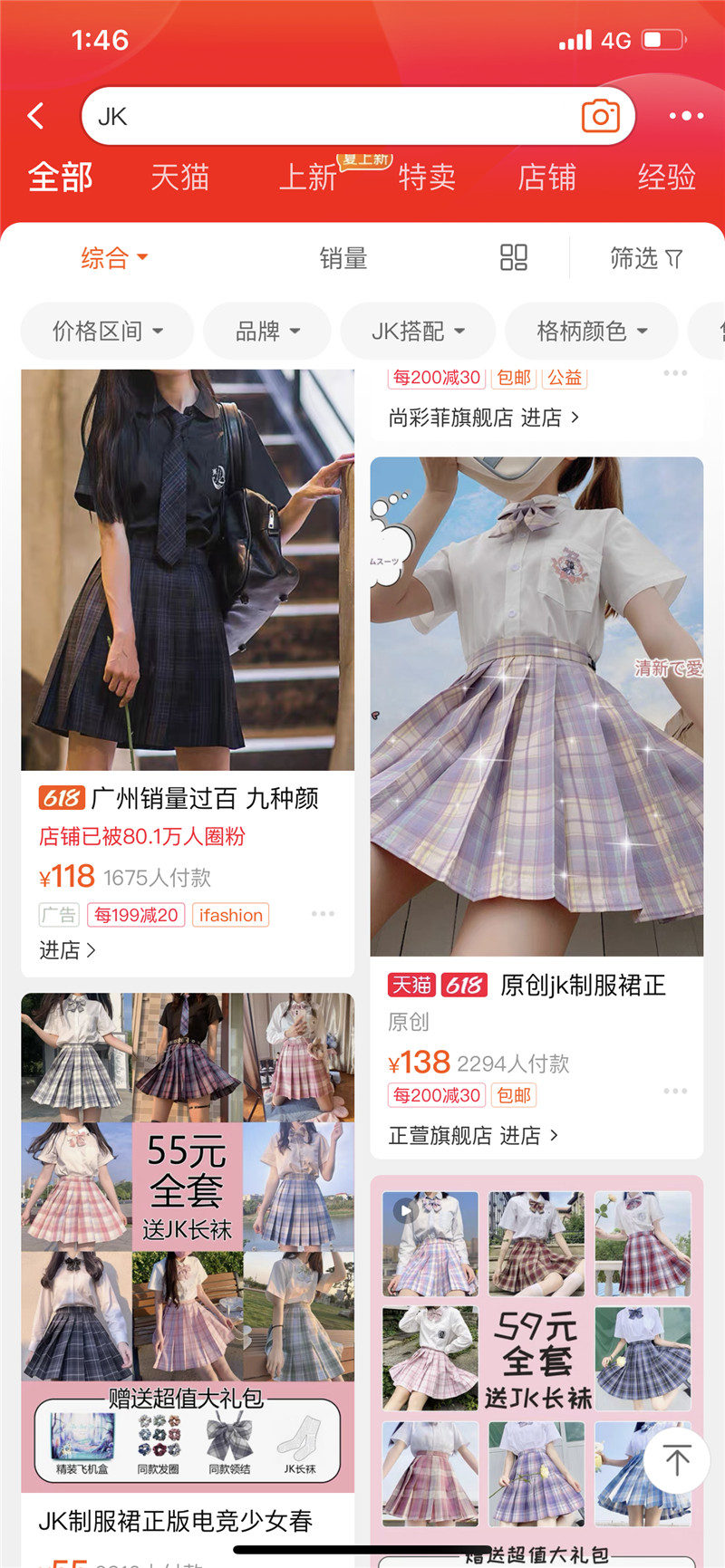Go back with the arrow icon

(x=36, y=116)
